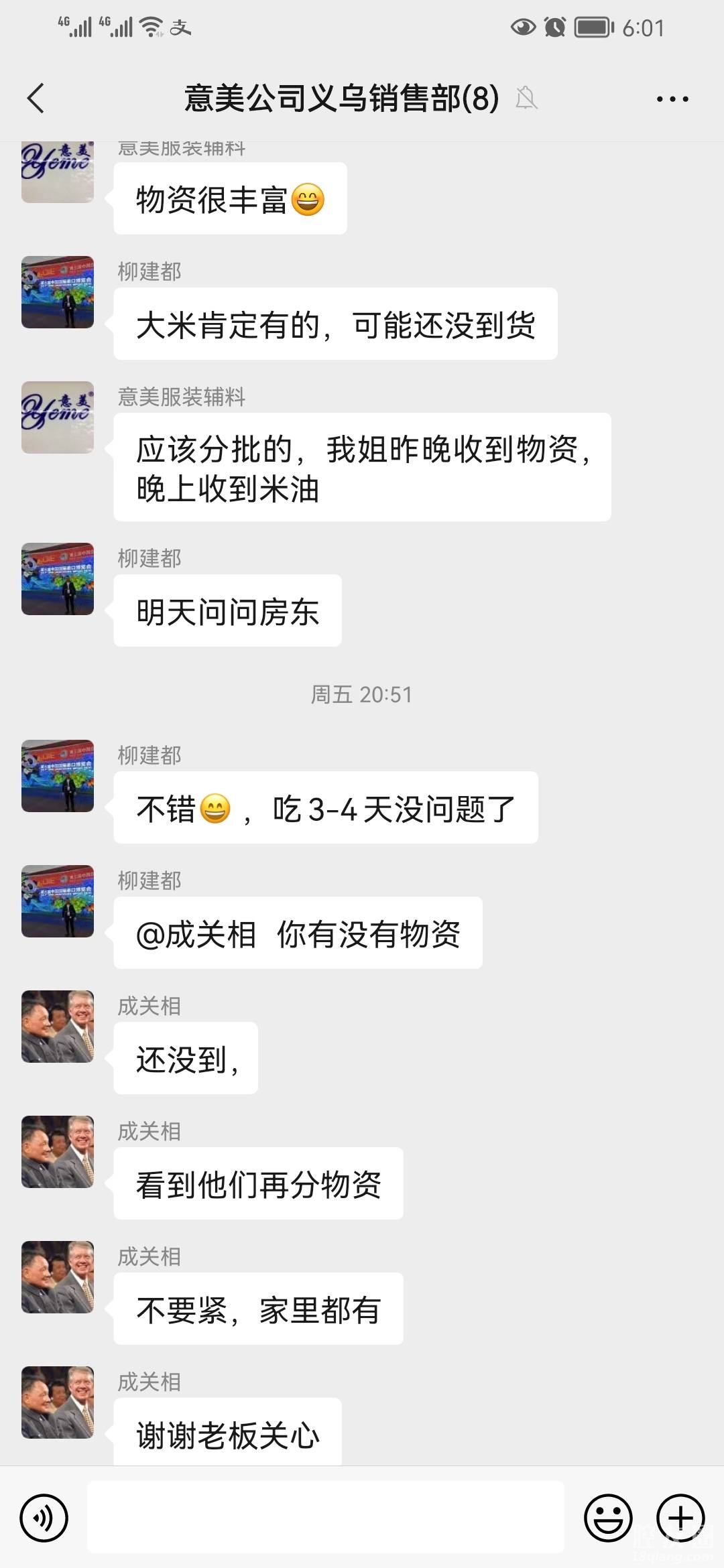
Task: Open 意美服装辅料's avatar beside 应该分批的 message
Action: pyautogui.click(x=58, y=417)
